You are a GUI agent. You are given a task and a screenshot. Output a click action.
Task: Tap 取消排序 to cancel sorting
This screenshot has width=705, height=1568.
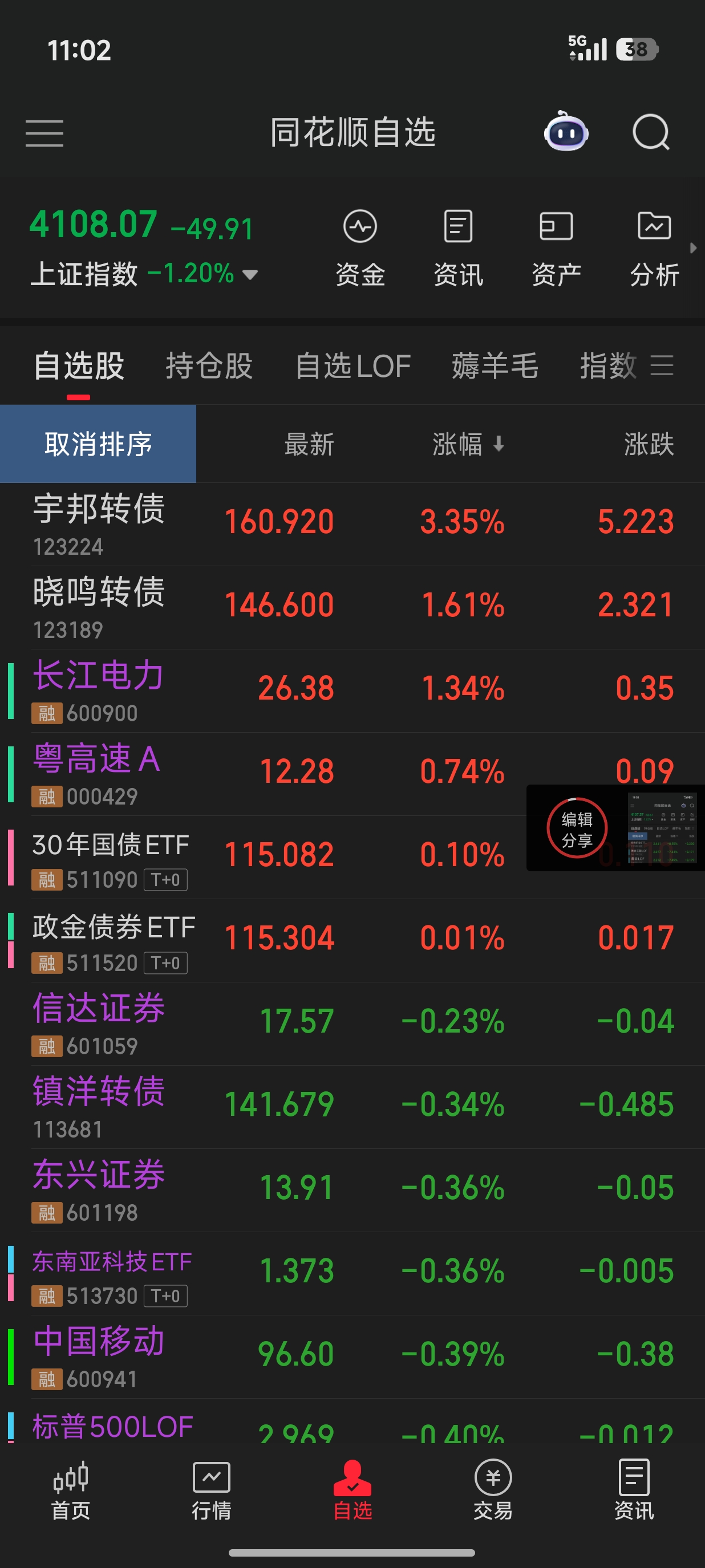[x=98, y=444]
